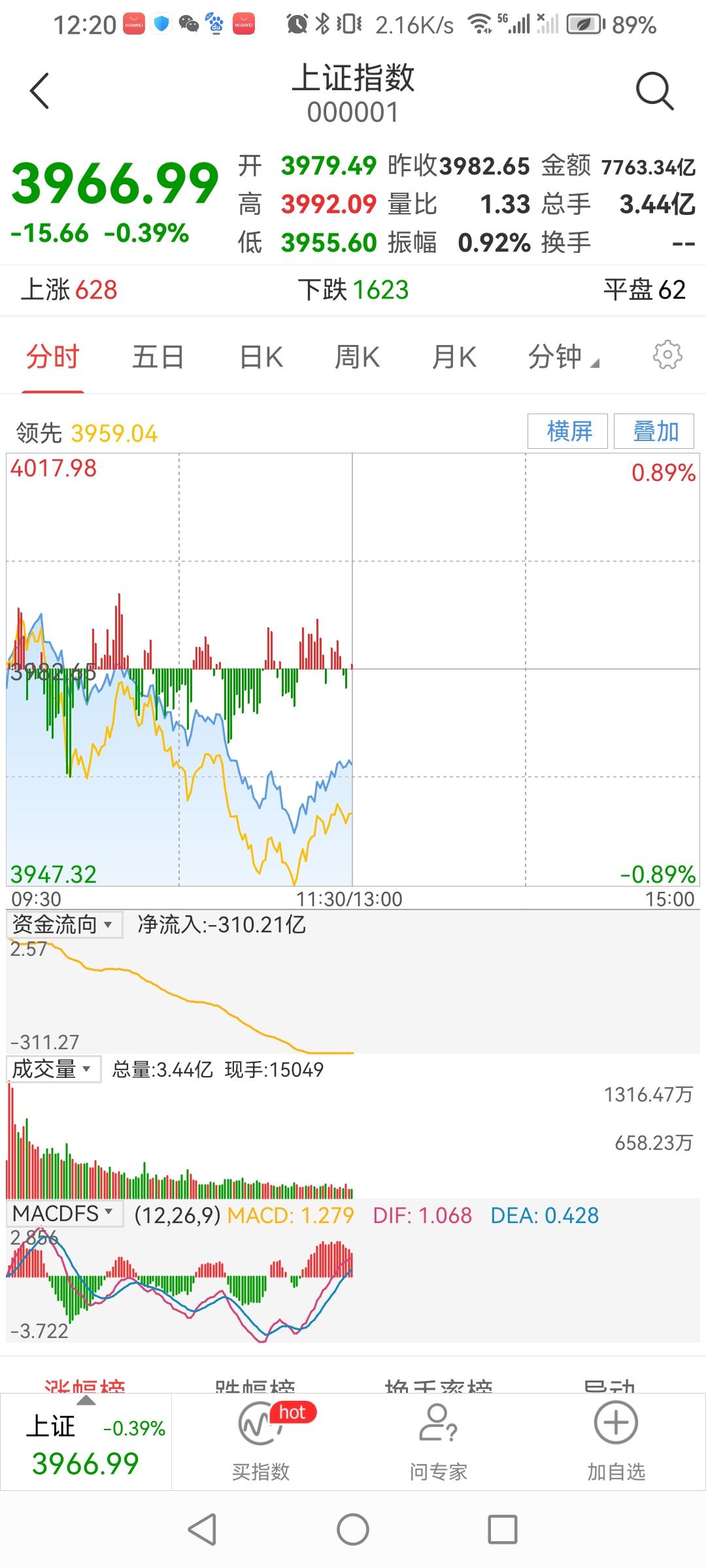Show the 月K chart

pyautogui.click(x=454, y=357)
